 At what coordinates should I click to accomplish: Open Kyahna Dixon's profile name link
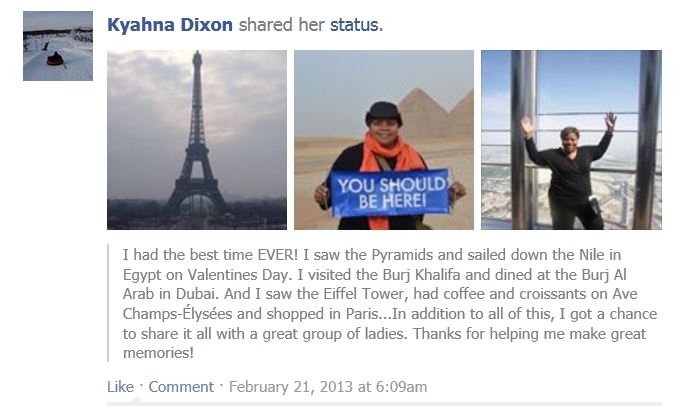(170, 23)
